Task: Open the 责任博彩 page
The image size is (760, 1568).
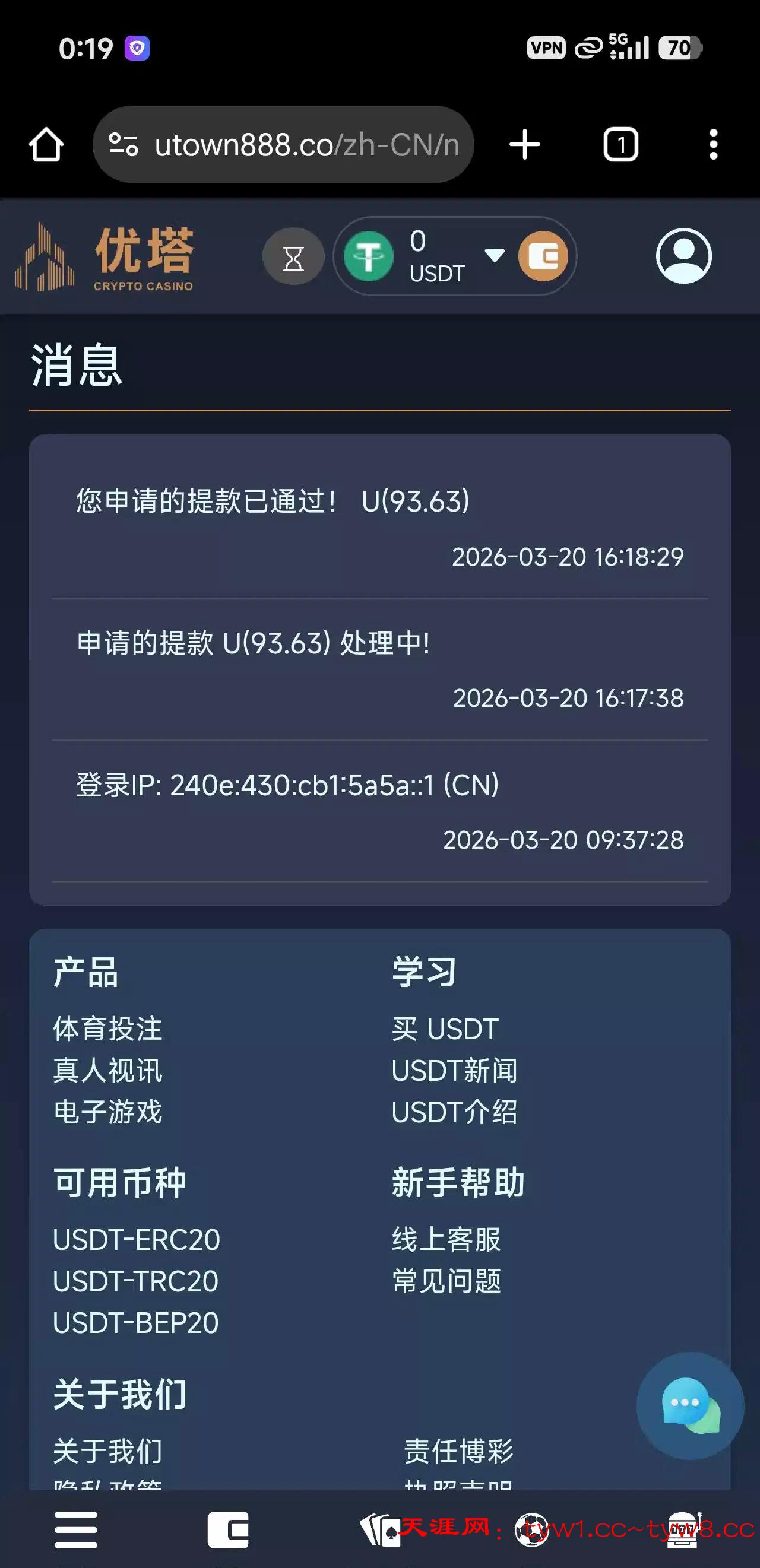Action: 458,1452
